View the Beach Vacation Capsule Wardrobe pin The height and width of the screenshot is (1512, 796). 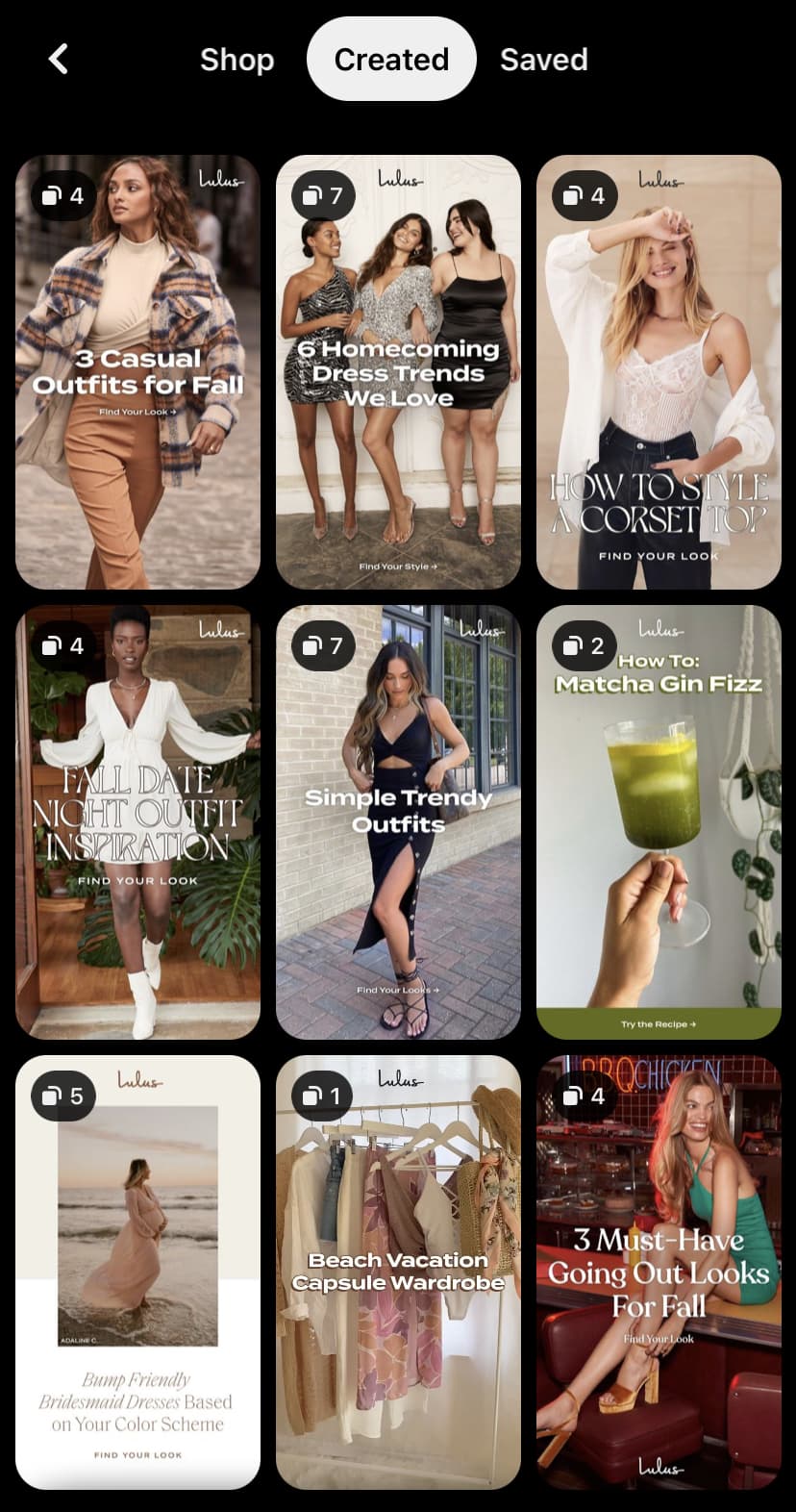click(398, 1272)
